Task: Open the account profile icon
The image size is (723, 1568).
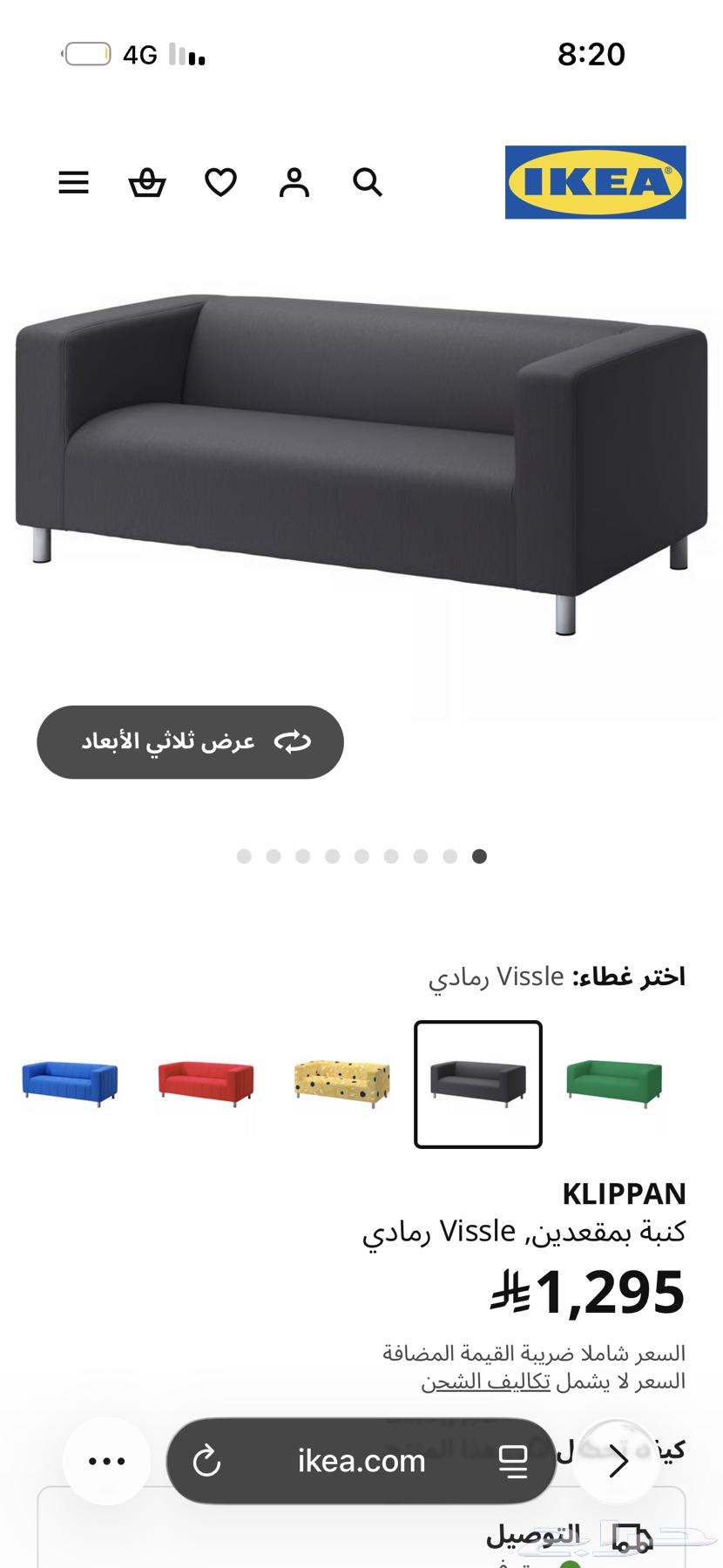Action: click(294, 183)
